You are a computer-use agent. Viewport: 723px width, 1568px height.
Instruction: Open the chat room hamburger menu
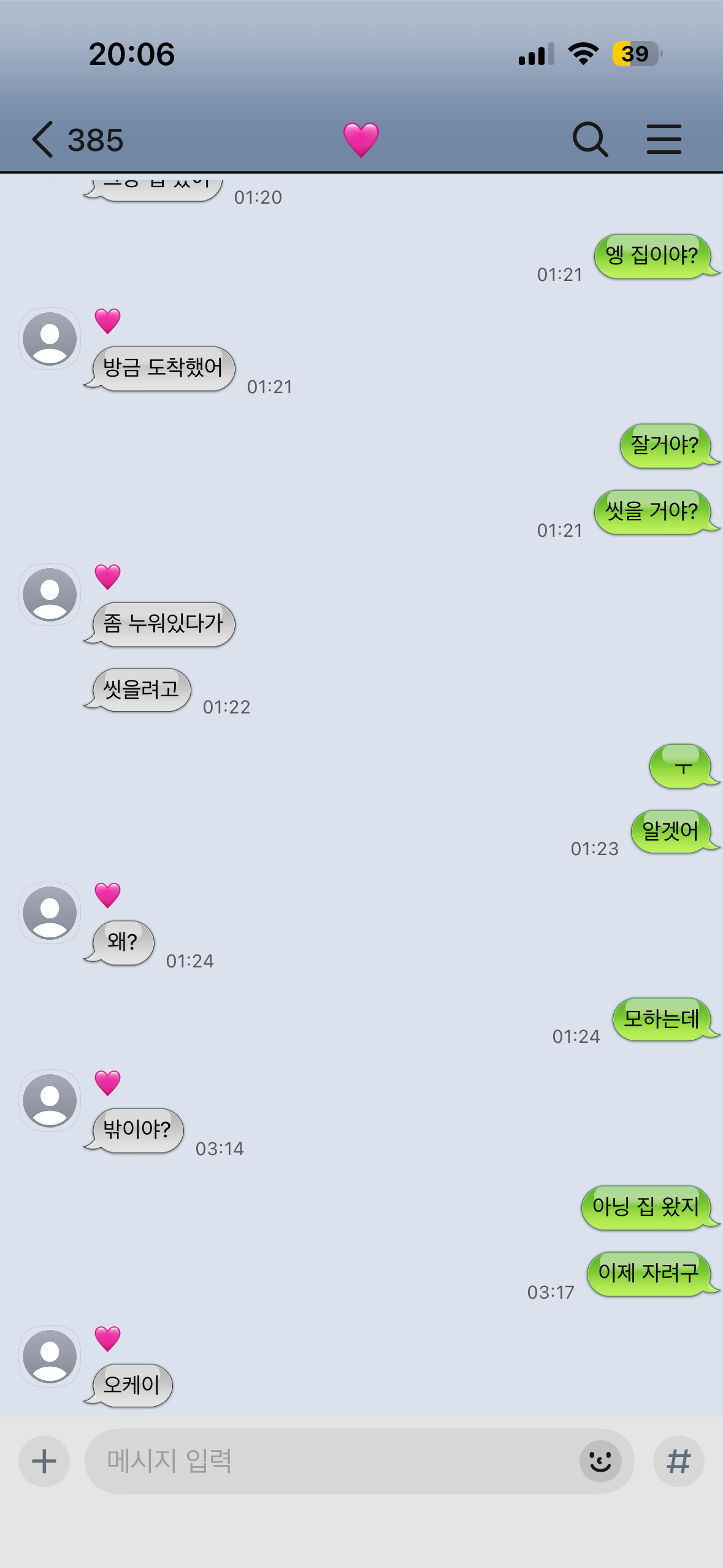coord(664,139)
